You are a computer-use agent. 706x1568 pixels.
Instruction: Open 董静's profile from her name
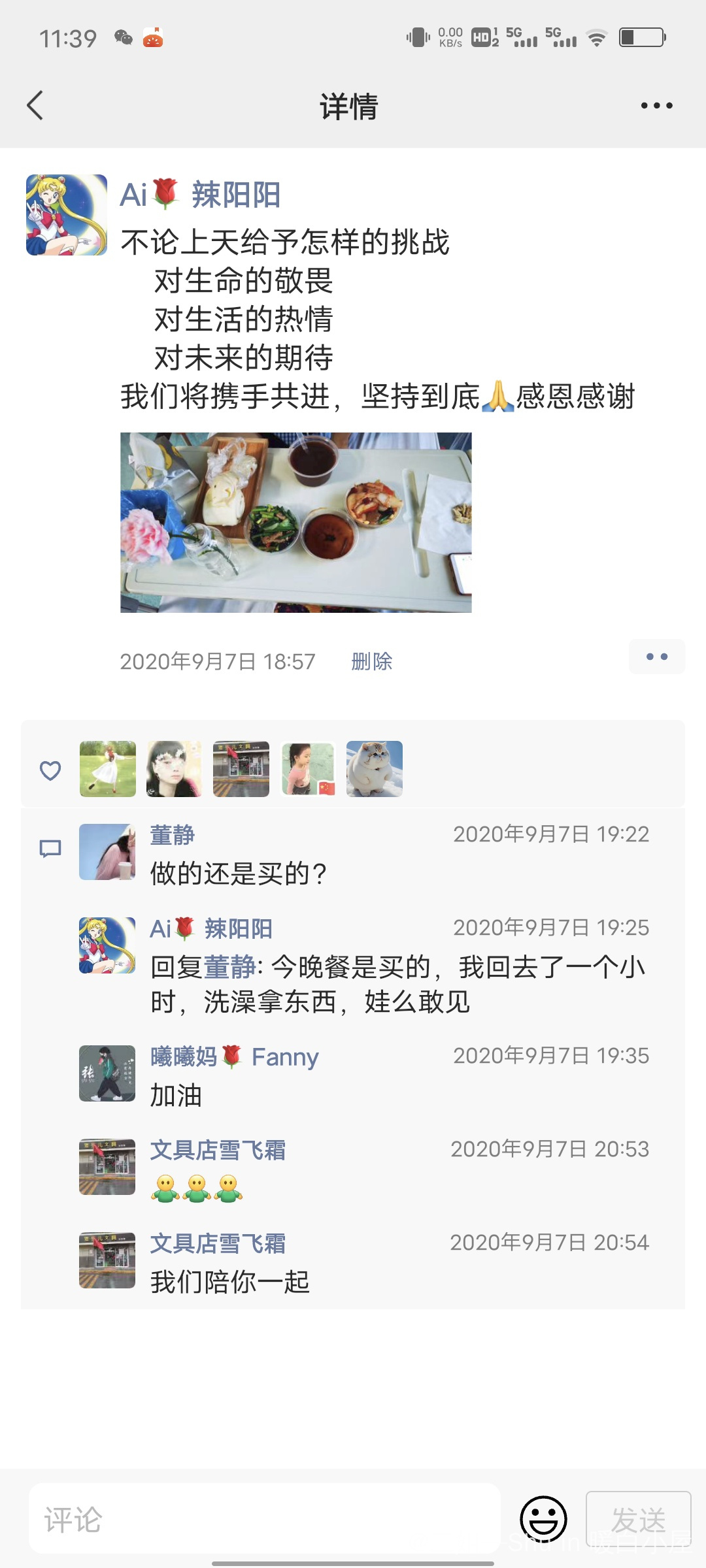(x=172, y=835)
